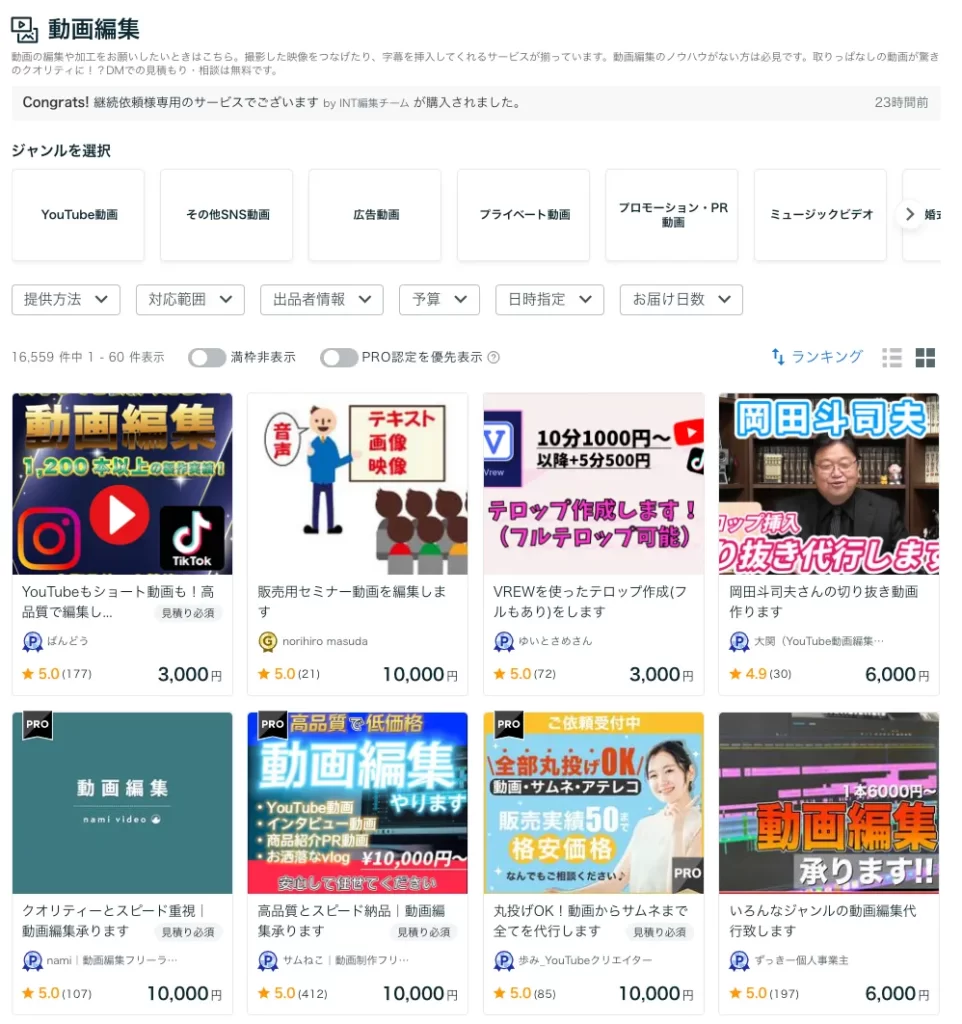962x1024 pixels.
Task: Open the 出品者情報 dropdown
Action: [x=322, y=299]
